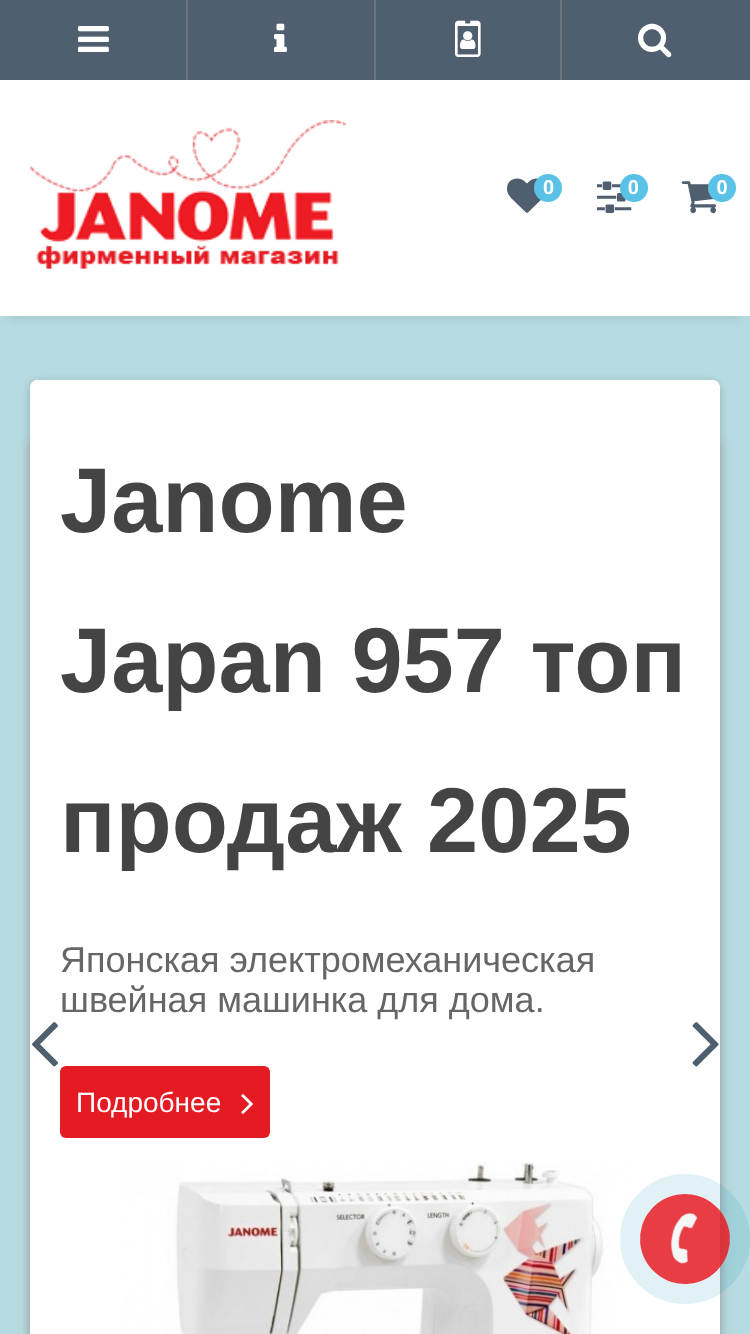View the wishlist heart
This screenshot has height=1334, width=750.
point(525,196)
